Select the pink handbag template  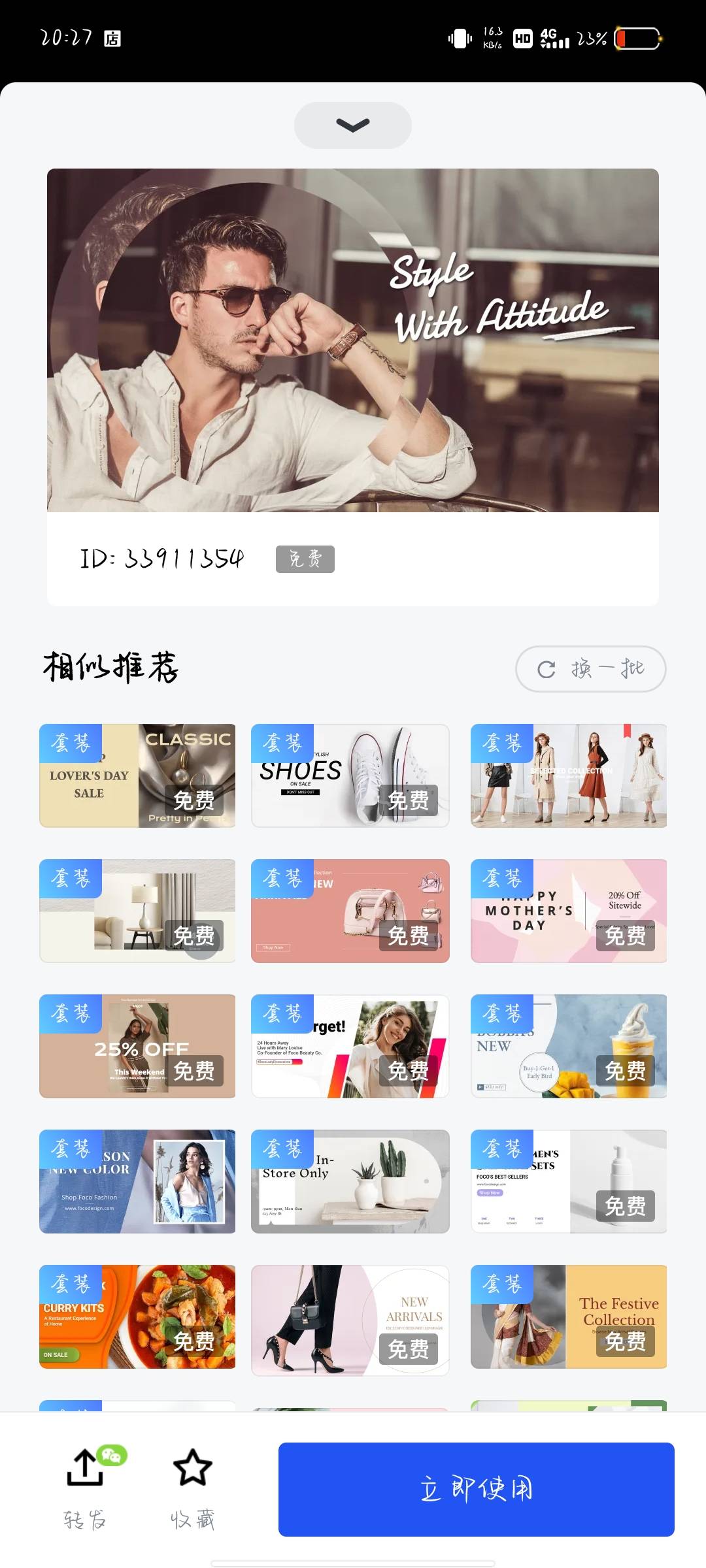[x=350, y=911]
